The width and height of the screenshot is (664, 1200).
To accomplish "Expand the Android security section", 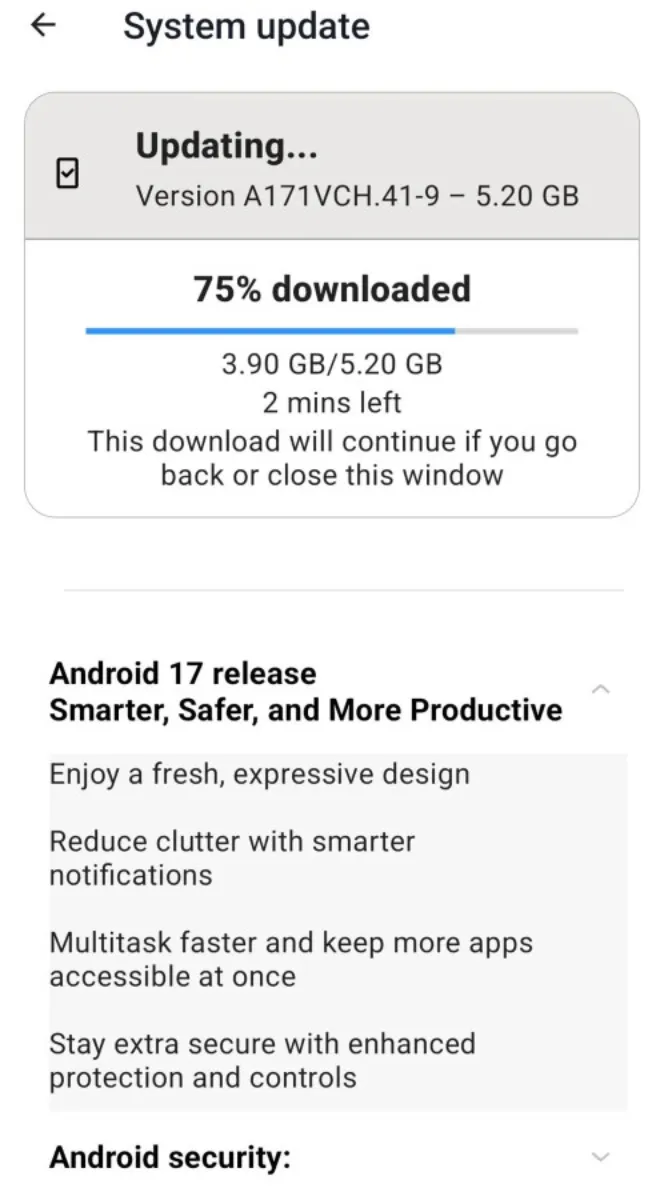I will pos(600,1157).
